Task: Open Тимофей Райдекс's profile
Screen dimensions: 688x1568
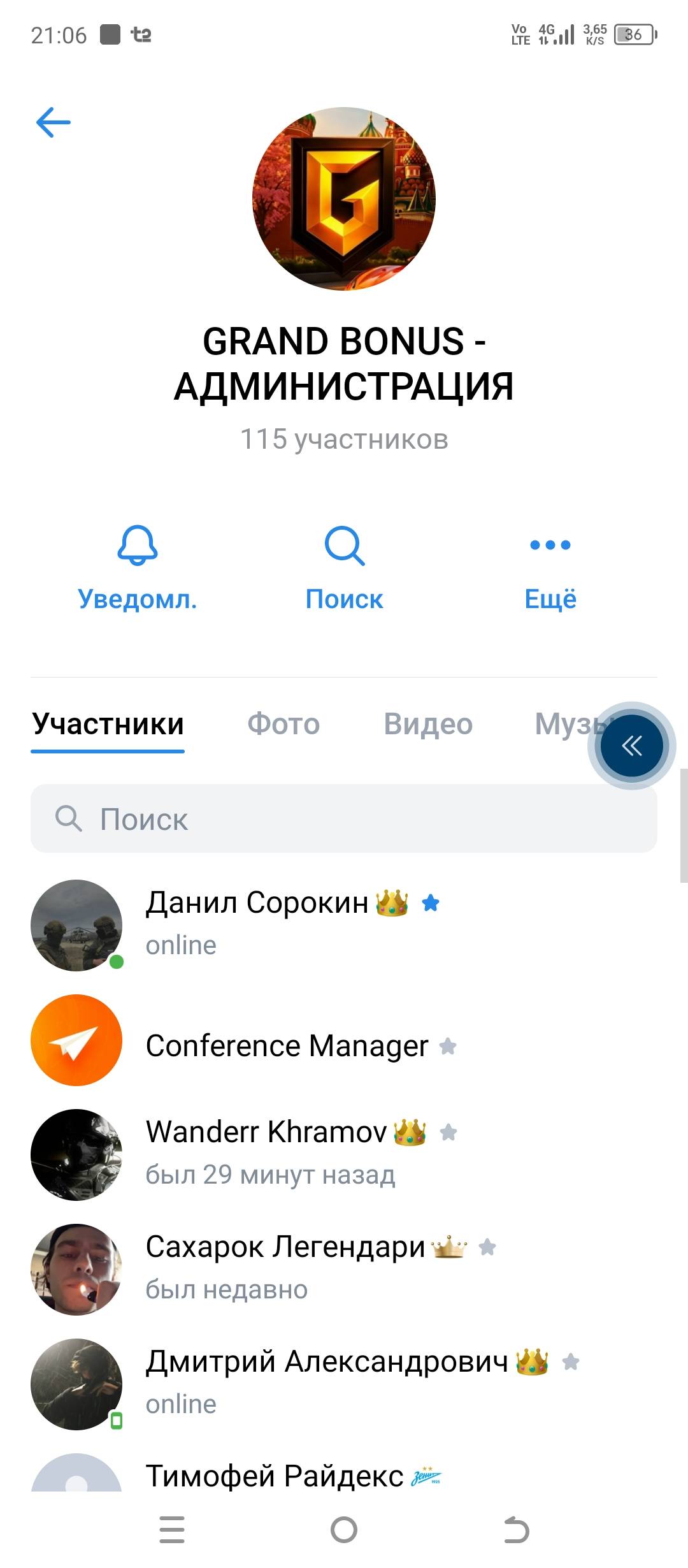Action: tap(275, 1476)
